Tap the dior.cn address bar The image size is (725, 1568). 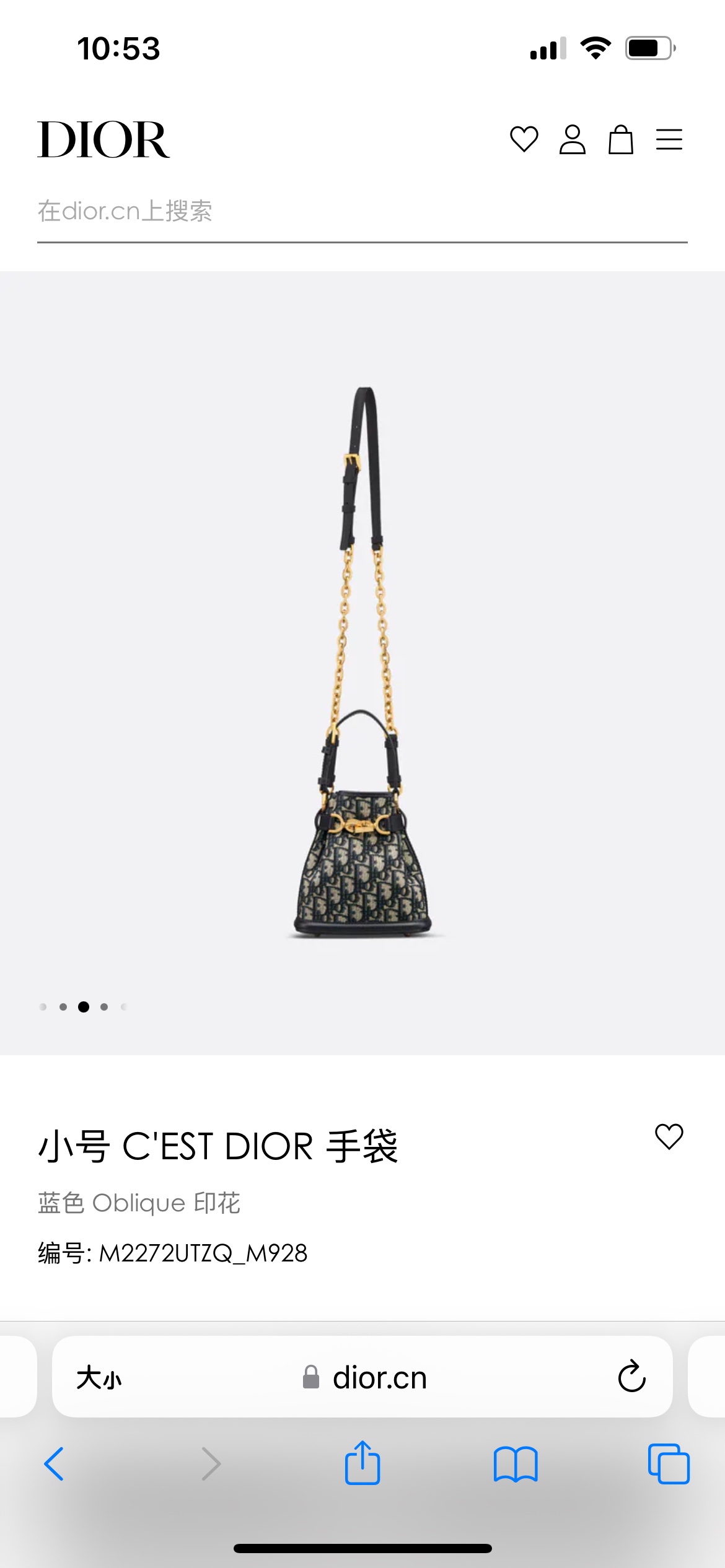point(378,1378)
